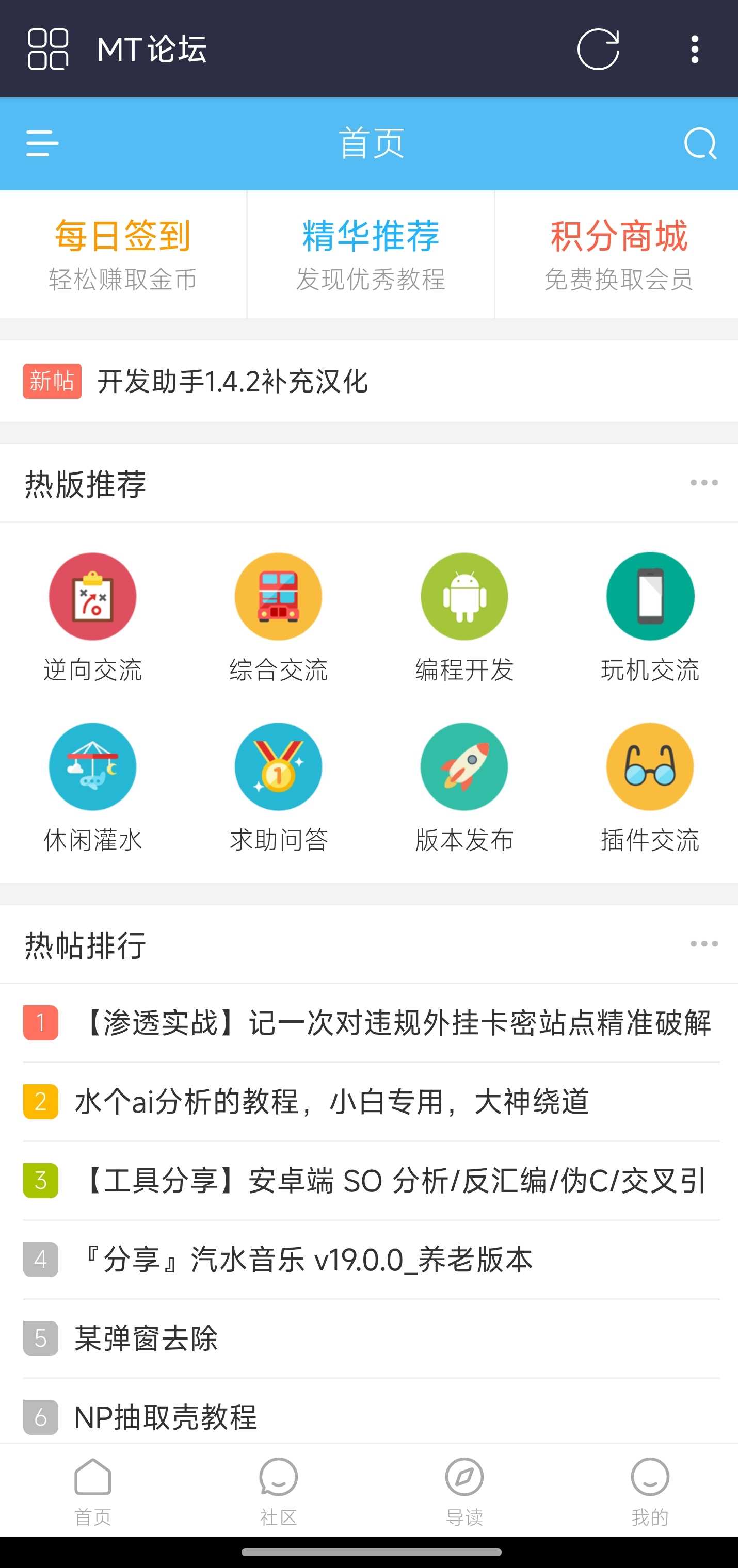The image size is (738, 1568).
Task: Expand more options for 热版推荐
Action: (x=703, y=483)
